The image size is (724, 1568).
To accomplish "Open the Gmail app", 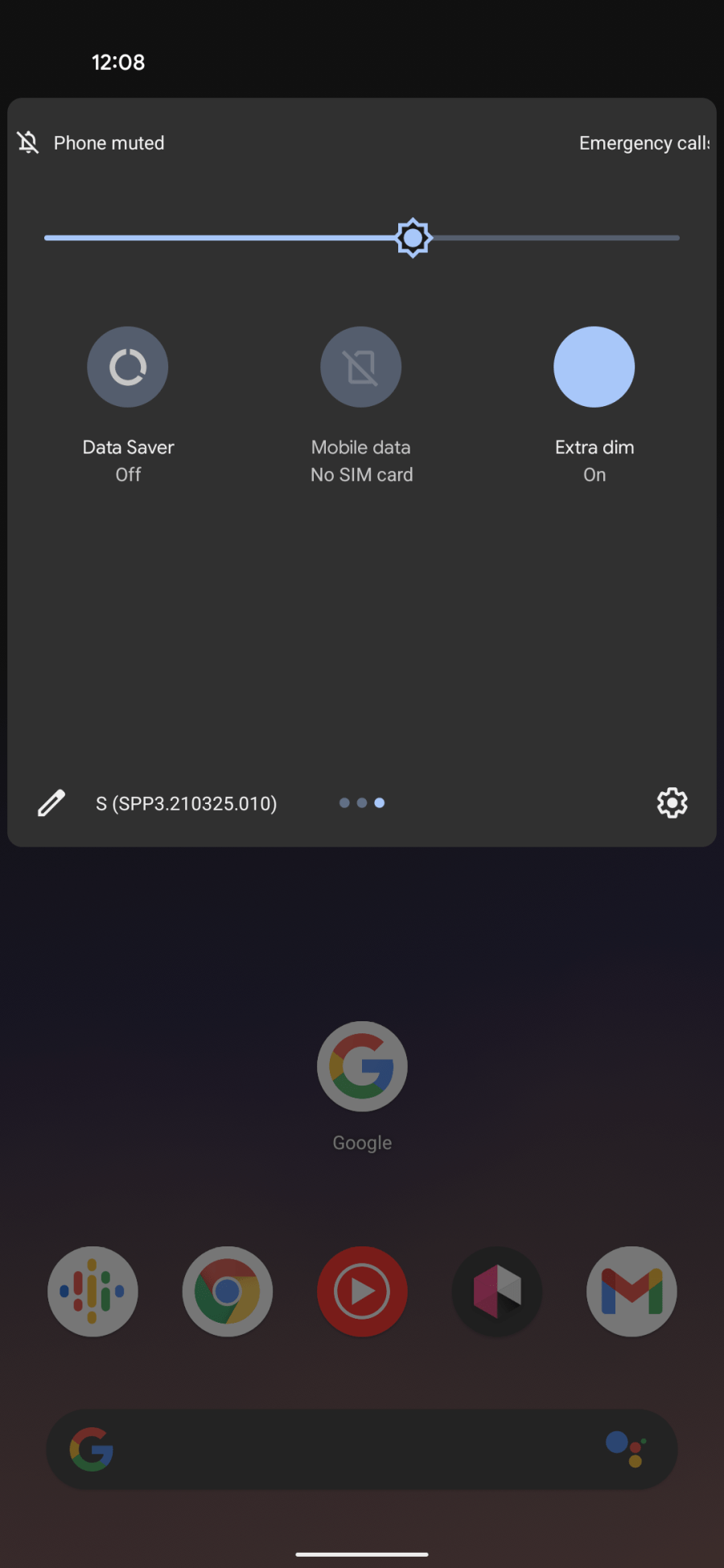I will point(631,1291).
